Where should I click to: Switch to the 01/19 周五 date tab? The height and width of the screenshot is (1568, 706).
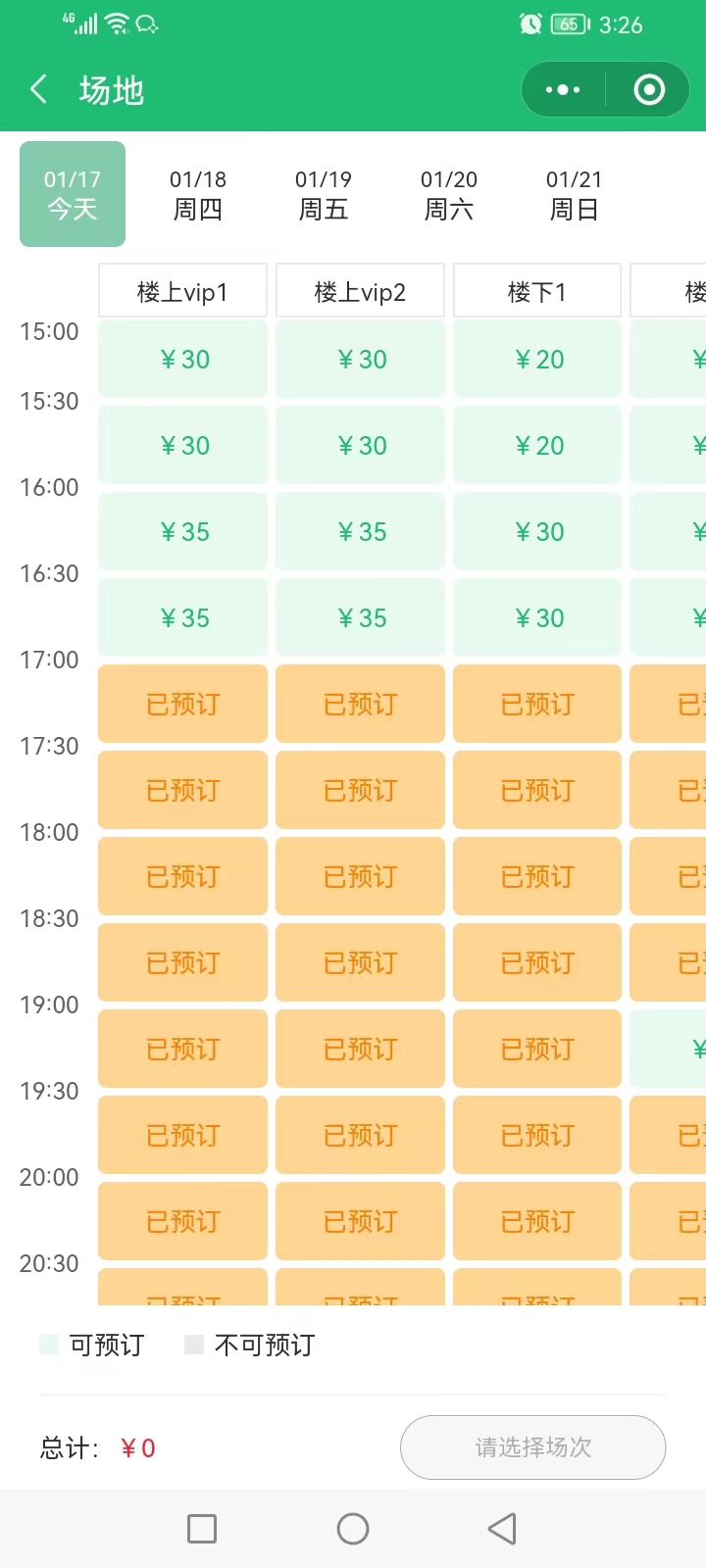coord(324,193)
